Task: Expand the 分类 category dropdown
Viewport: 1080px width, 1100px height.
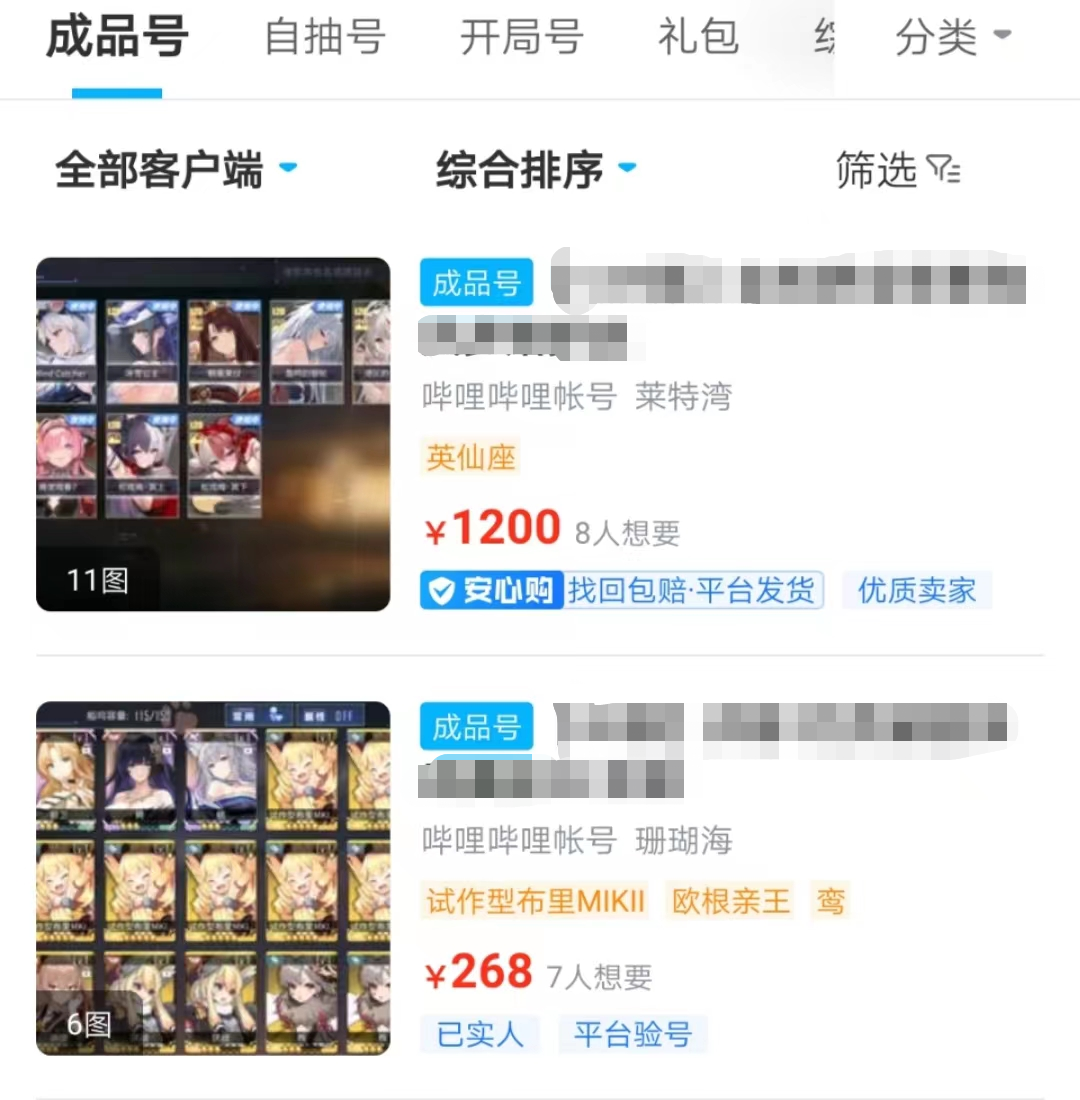Action: point(952,39)
